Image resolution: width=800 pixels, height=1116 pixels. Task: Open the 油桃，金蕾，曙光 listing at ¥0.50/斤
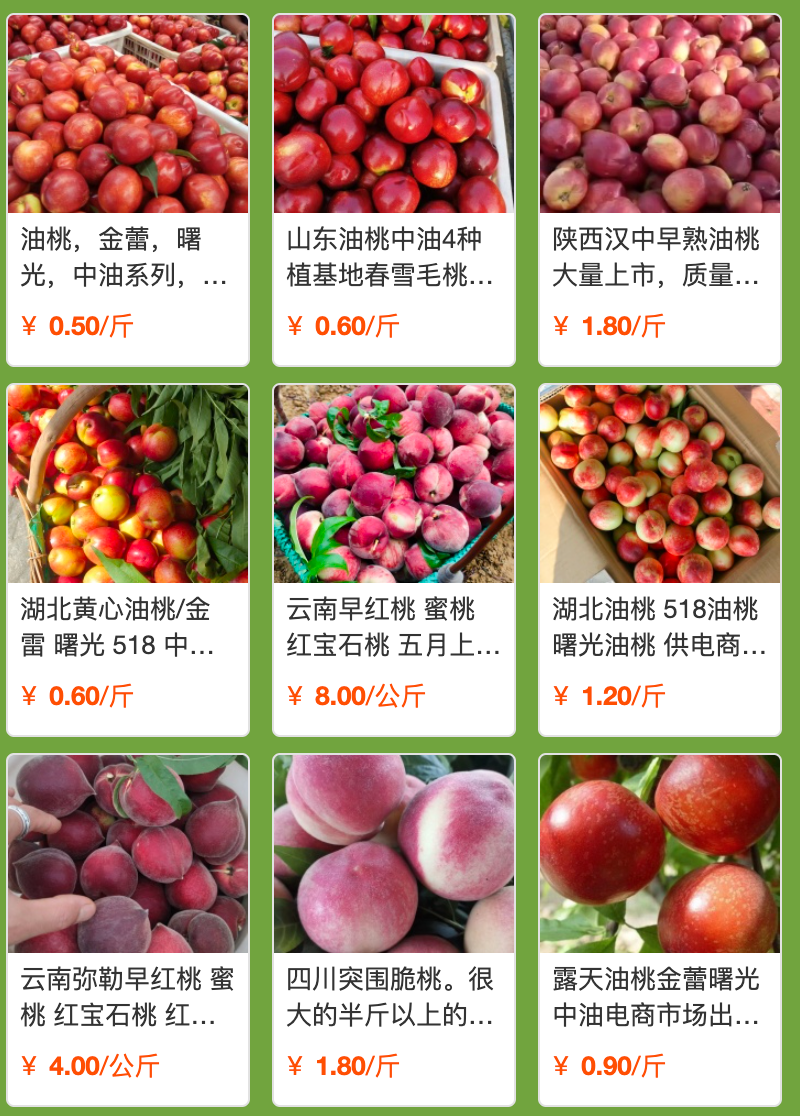[x=128, y=190]
